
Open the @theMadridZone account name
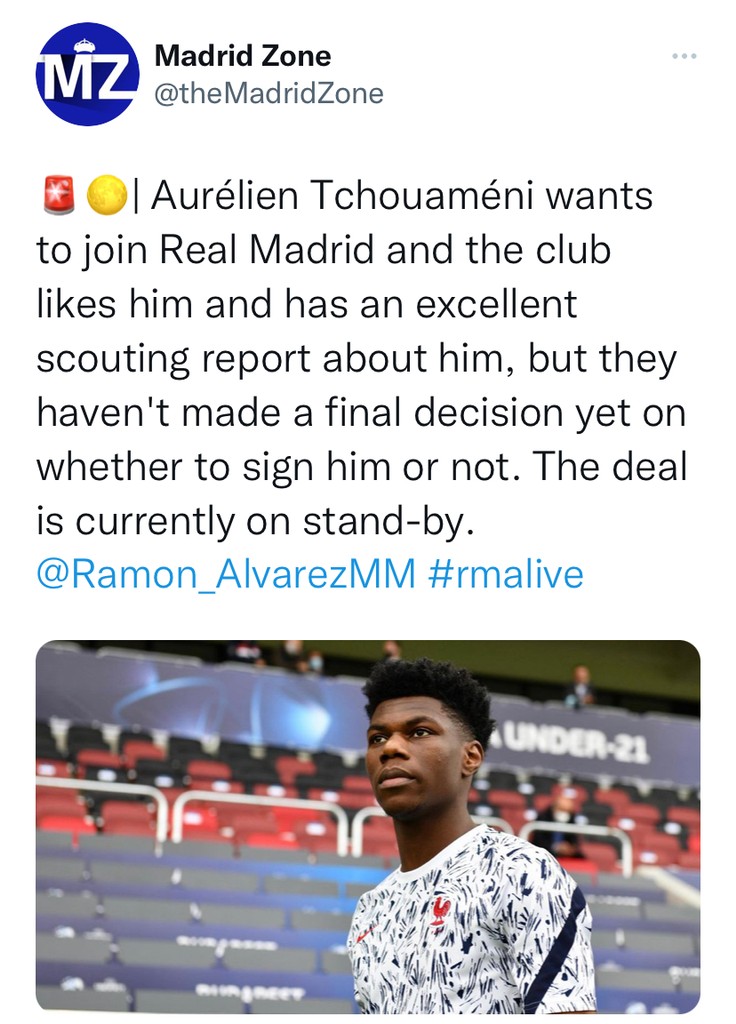(268, 93)
